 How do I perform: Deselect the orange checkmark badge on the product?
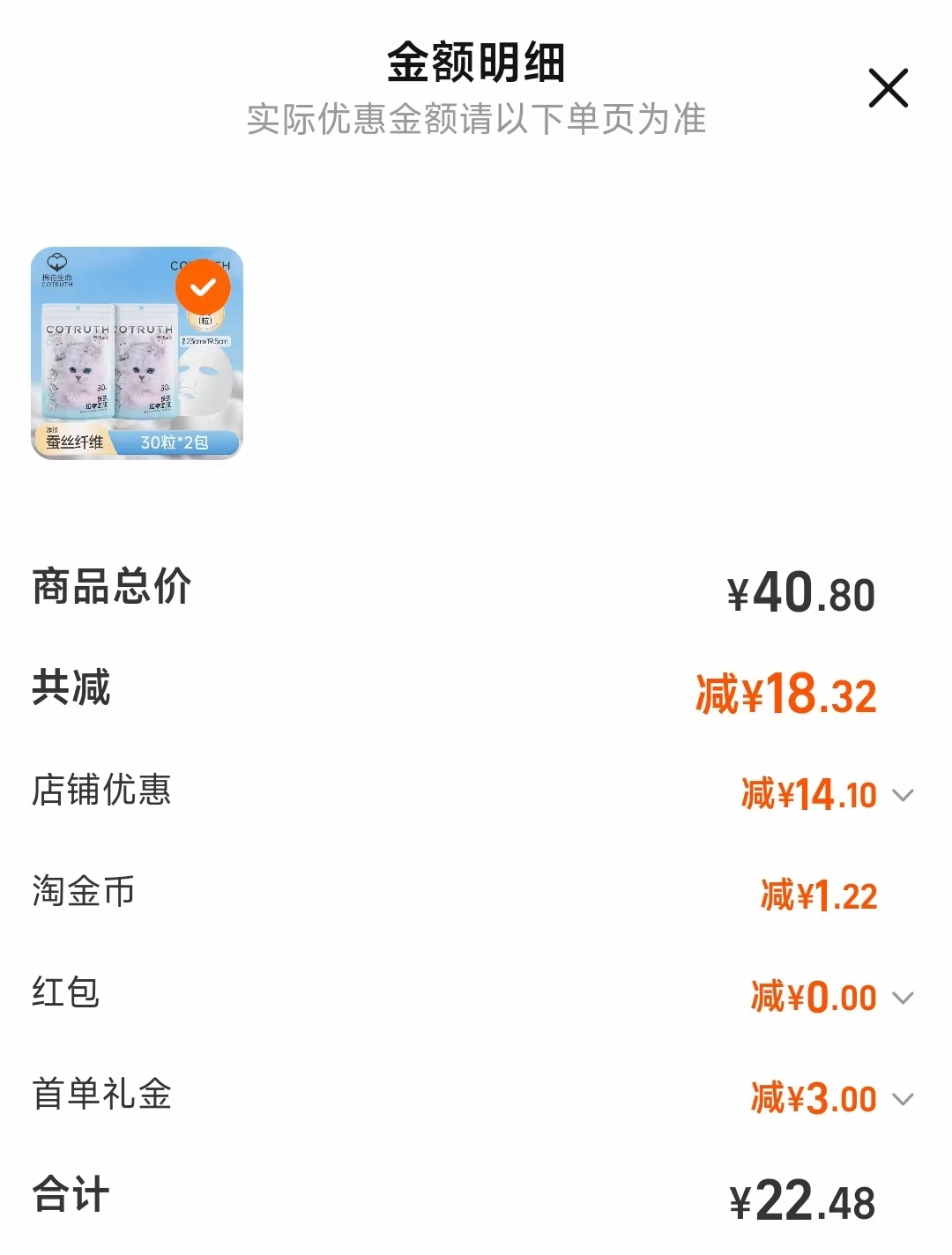(x=205, y=286)
